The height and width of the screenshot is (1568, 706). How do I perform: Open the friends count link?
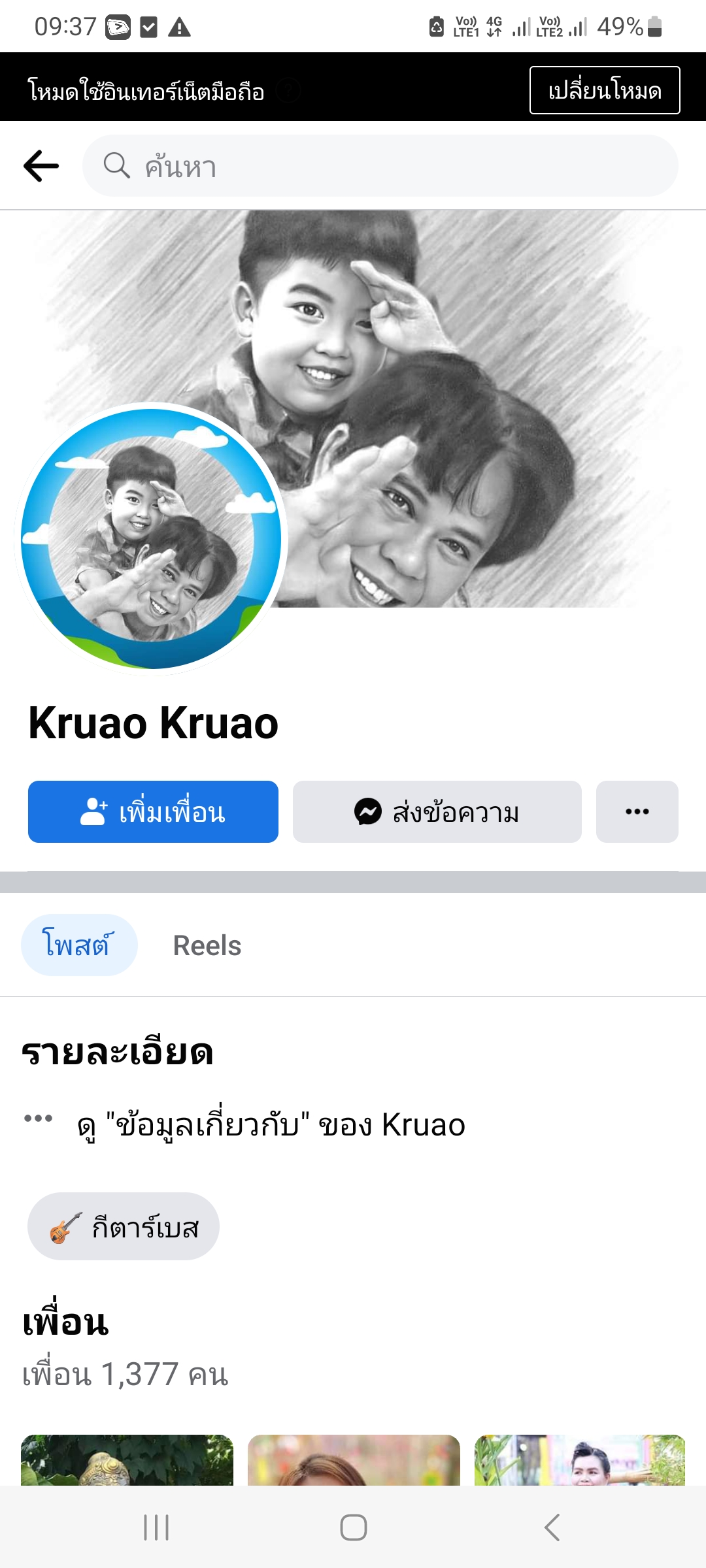125,1374
